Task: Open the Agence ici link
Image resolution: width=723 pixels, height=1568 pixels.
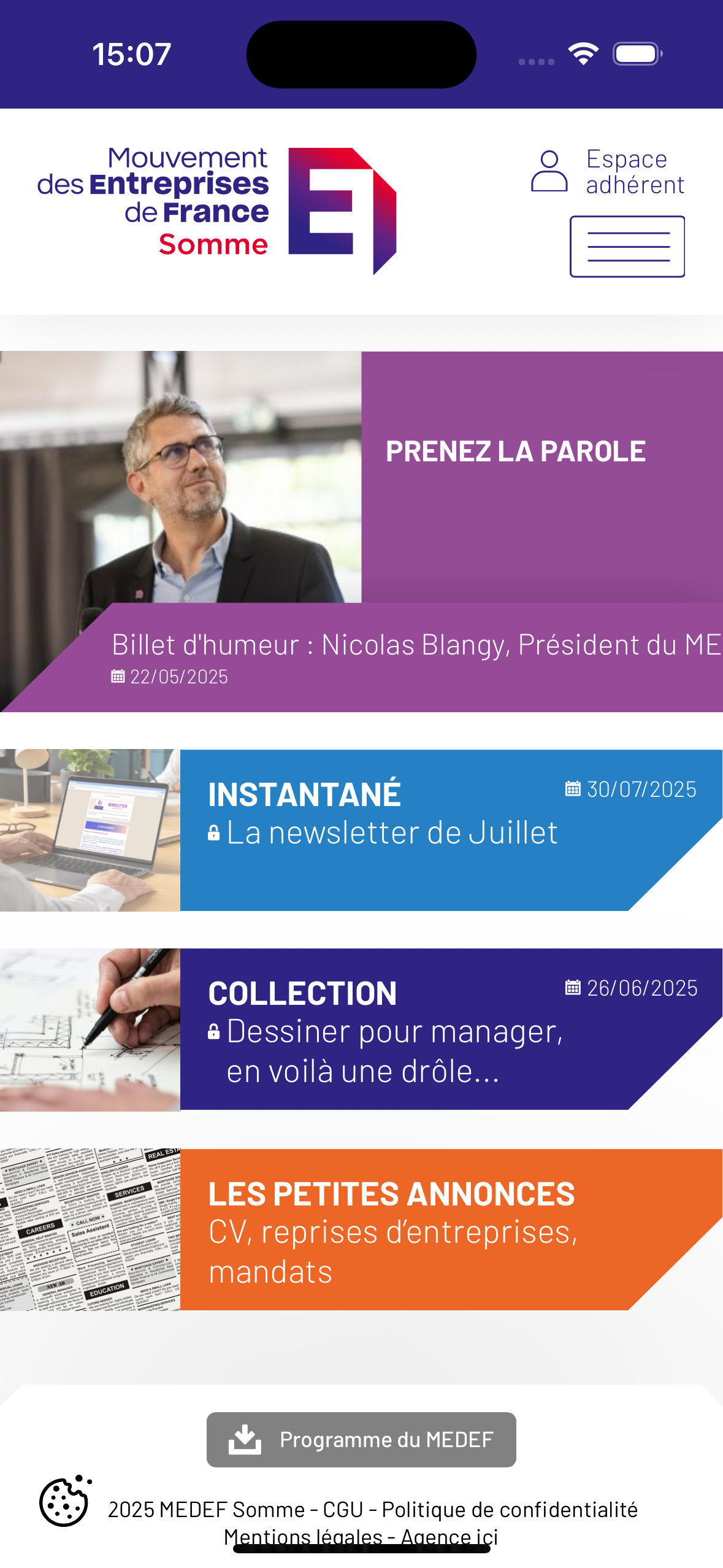Action: click(x=449, y=1537)
